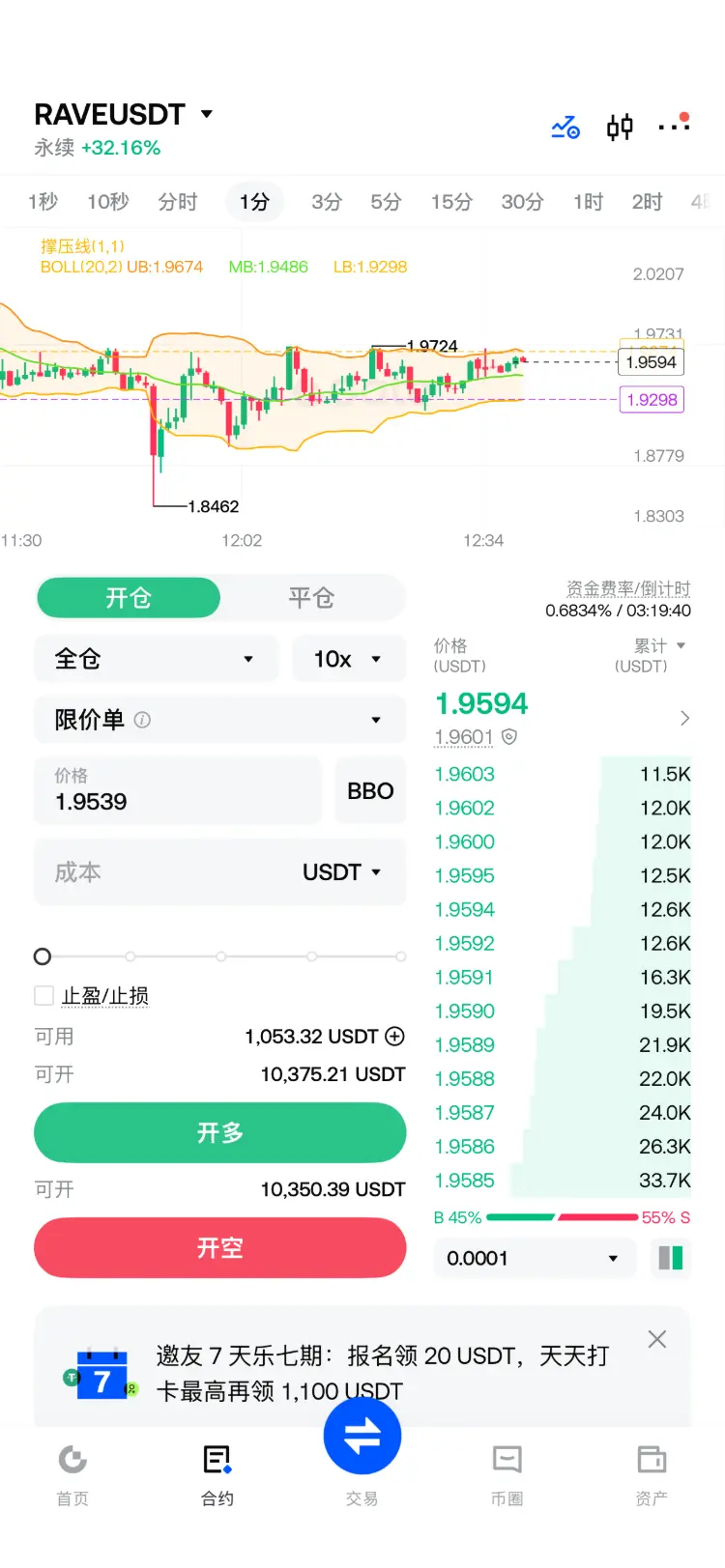Enter order amount in 成本 field

(x=164, y=872)
